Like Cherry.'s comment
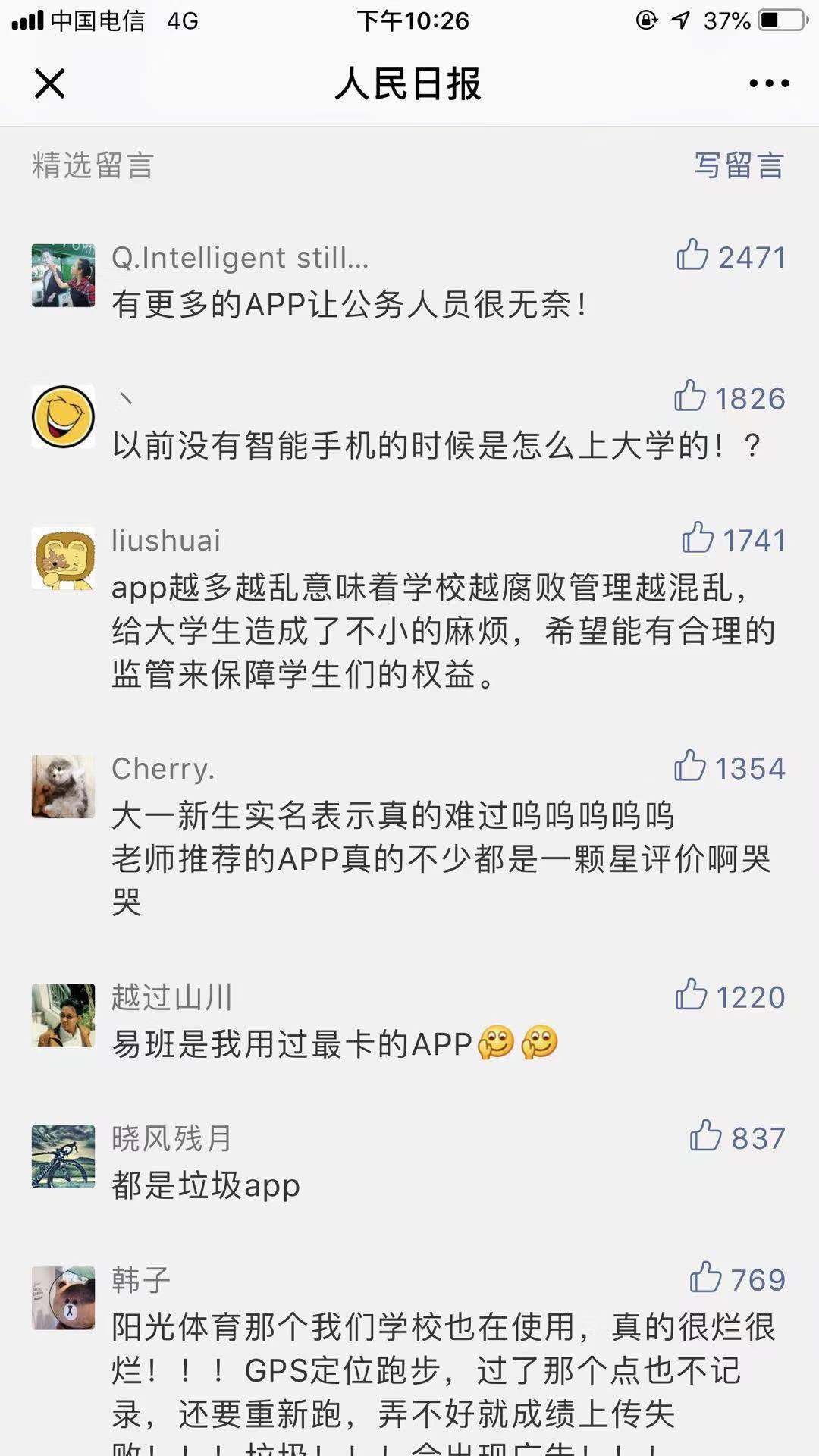 [690, 767]
